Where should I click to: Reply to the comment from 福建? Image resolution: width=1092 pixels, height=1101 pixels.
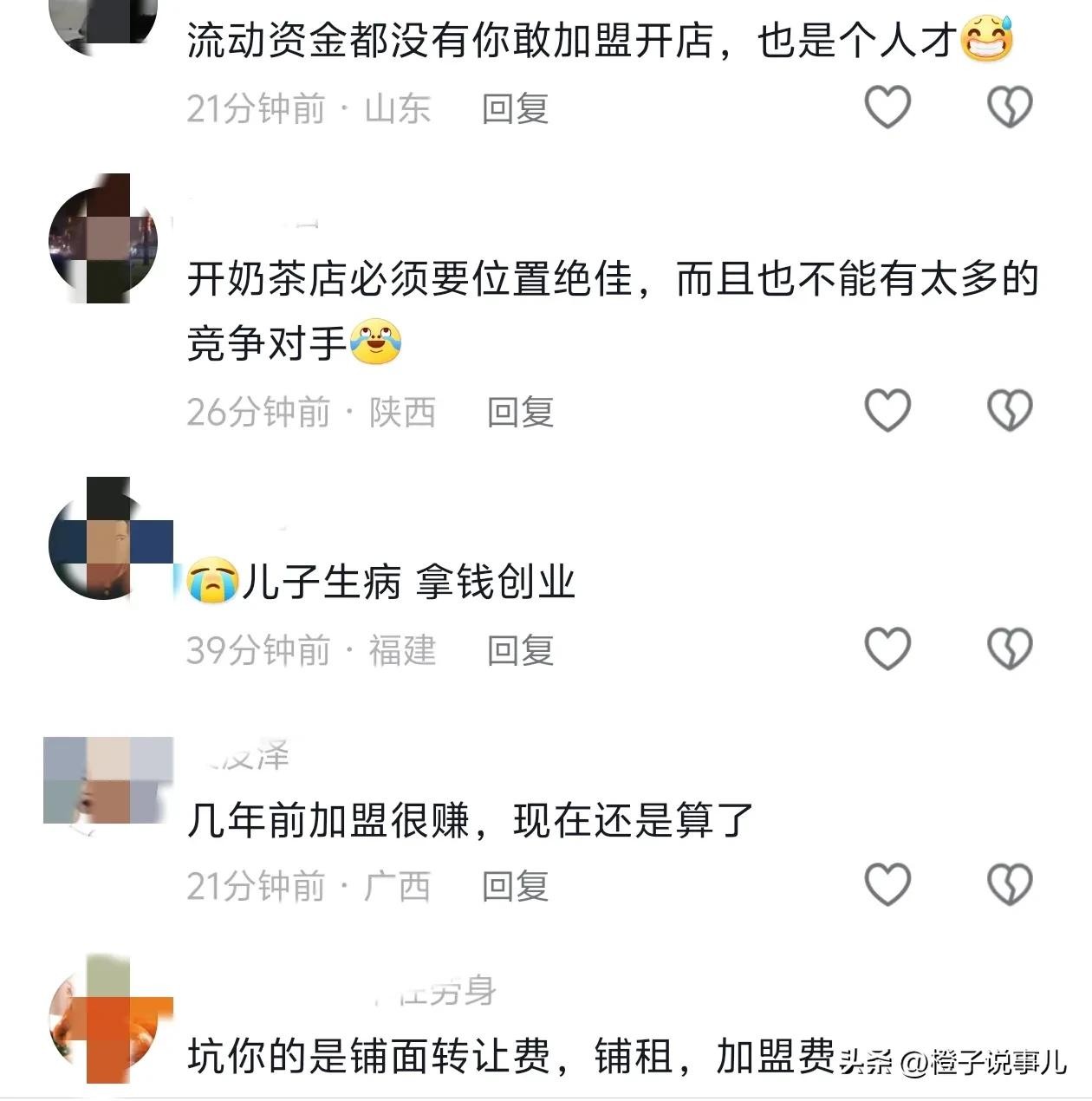click(x=520, y=651)
